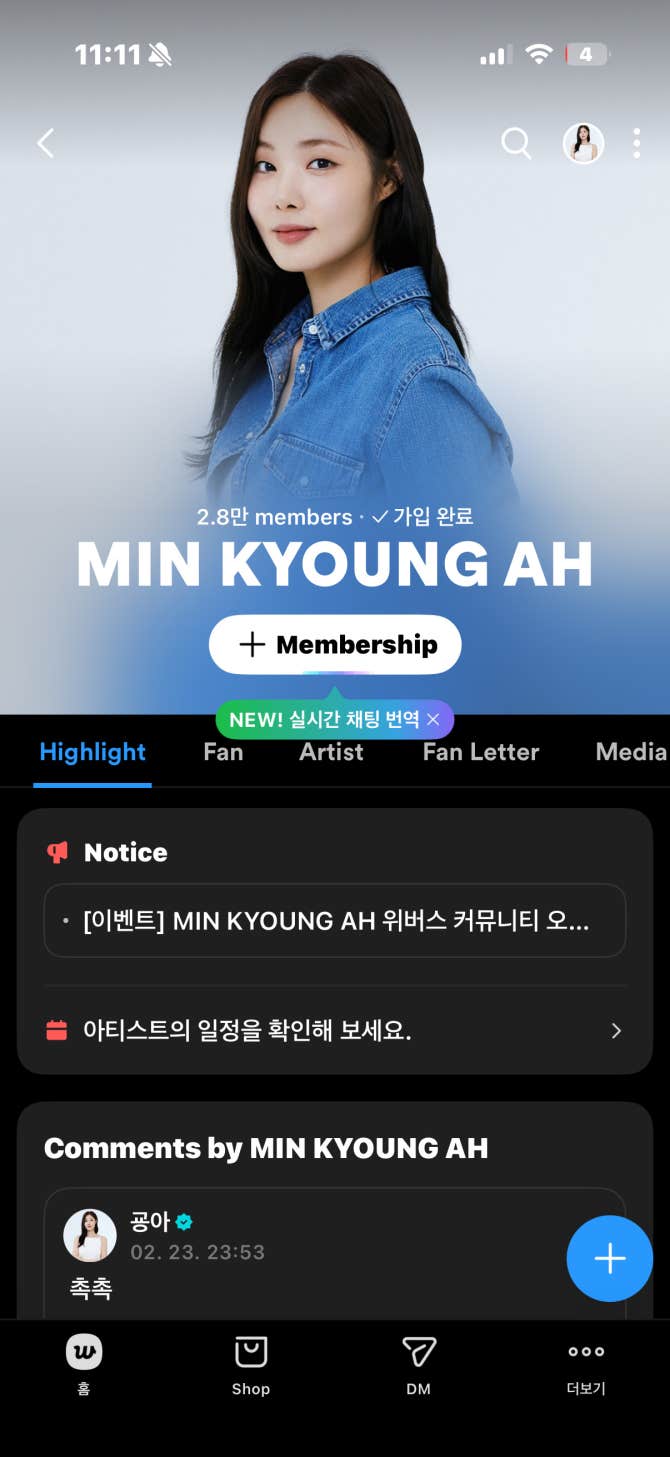
Task: Switch to the Artist tab
Action: 331,752
